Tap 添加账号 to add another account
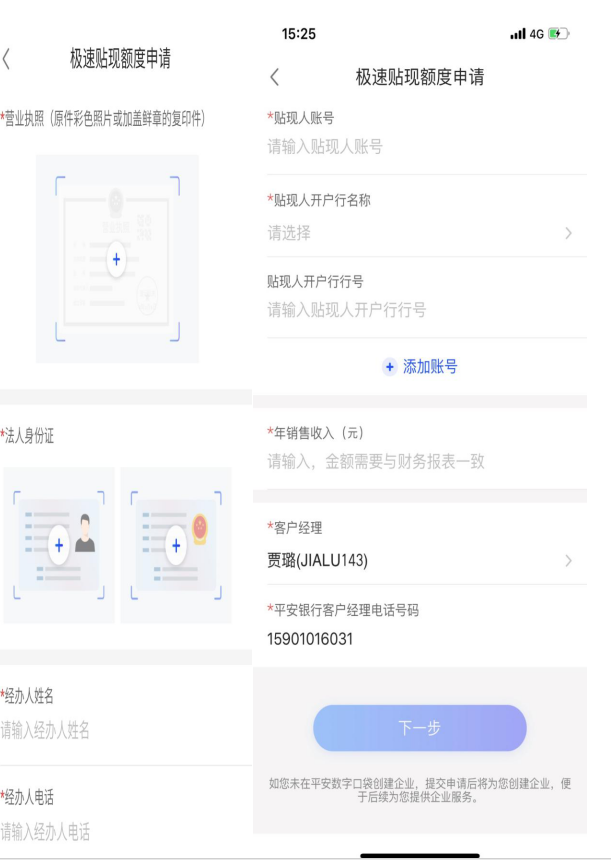This screenshot has height=860, width=611. point(420,367)
